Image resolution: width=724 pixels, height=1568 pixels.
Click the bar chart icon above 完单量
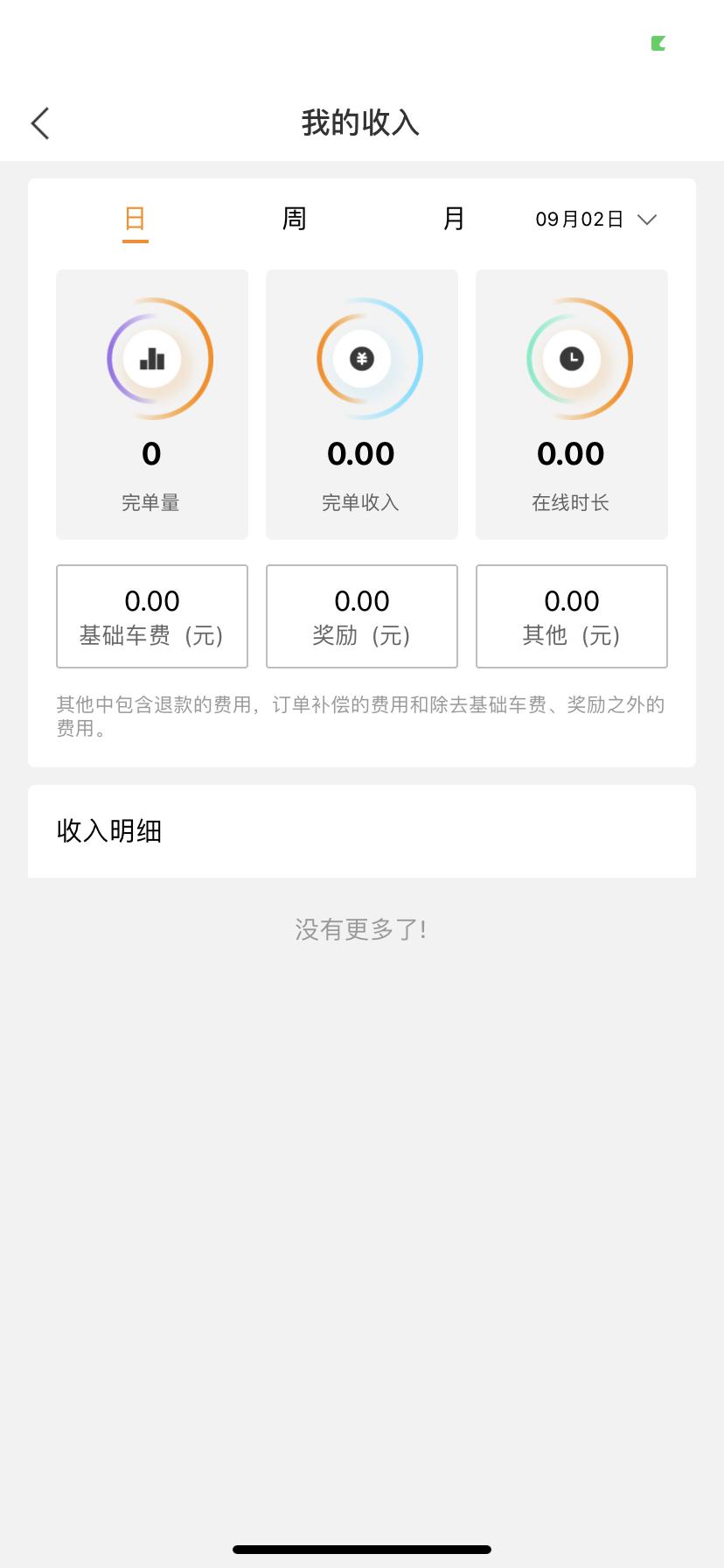click(x=151, y=359)
